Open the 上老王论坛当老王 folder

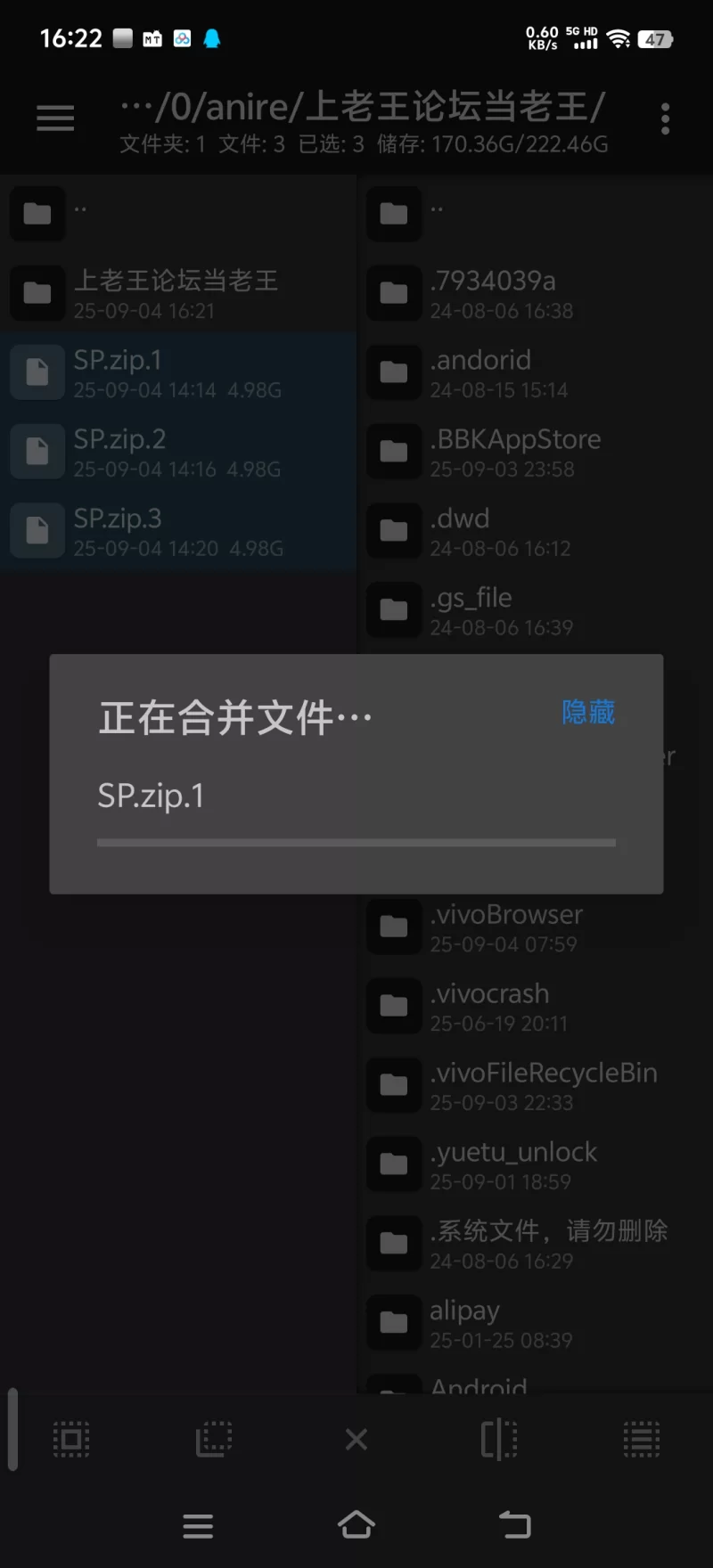(x=178, y=293)
